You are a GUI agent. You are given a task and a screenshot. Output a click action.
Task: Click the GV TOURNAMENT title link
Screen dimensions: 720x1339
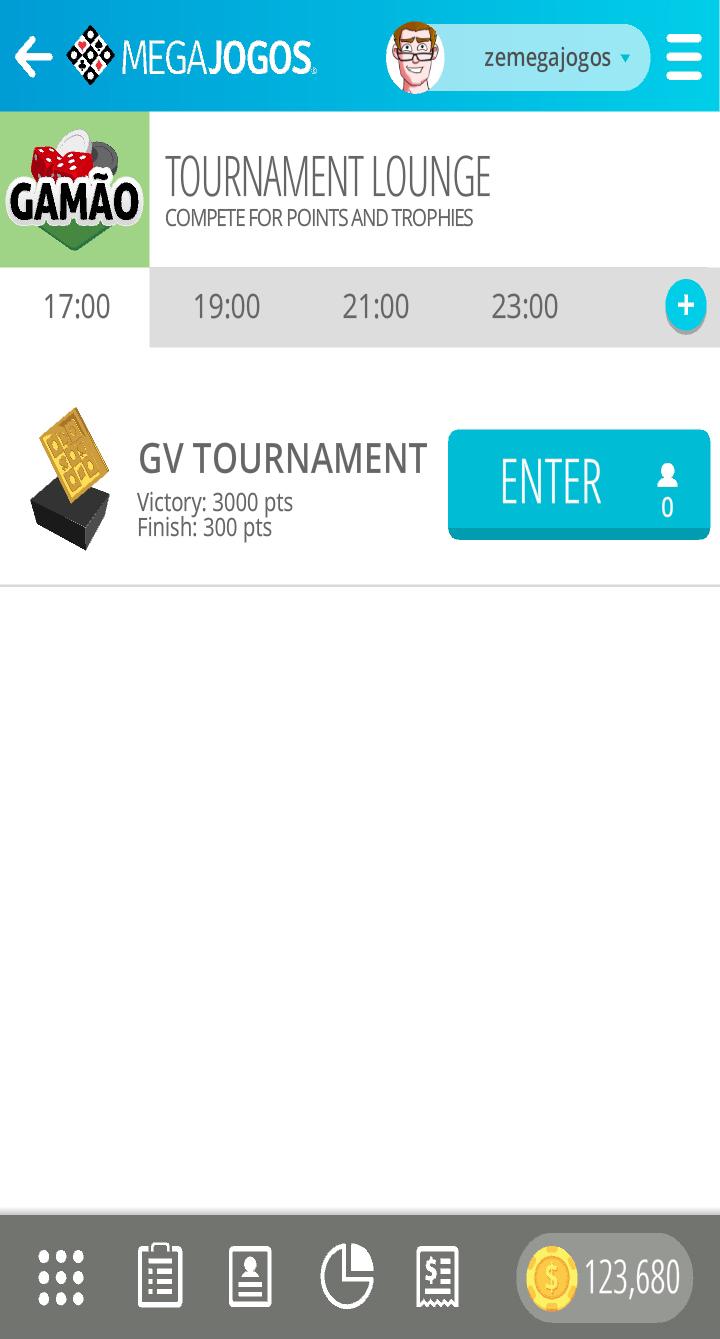(281, 458)
